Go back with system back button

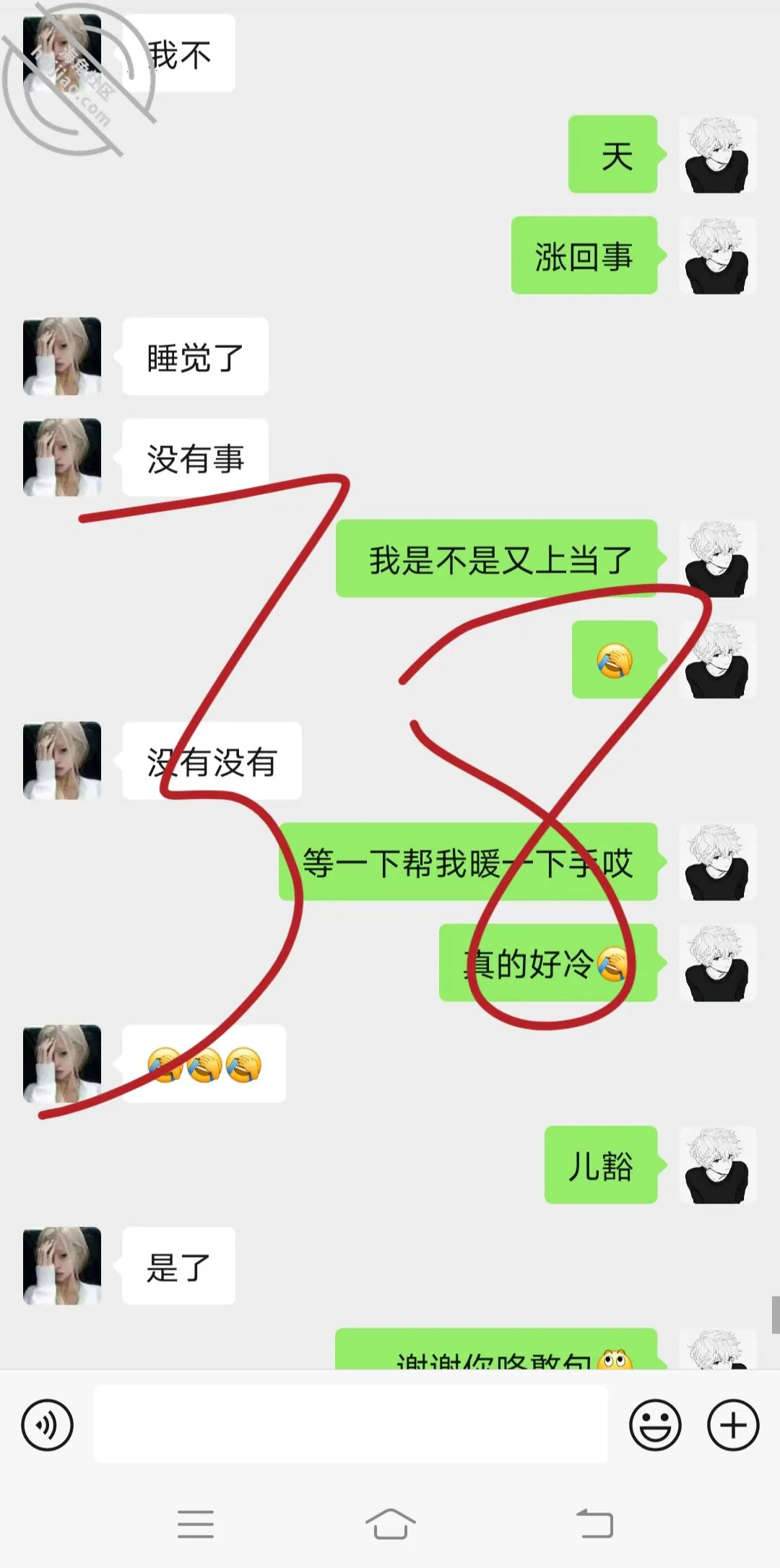(x=595, y=1523)
